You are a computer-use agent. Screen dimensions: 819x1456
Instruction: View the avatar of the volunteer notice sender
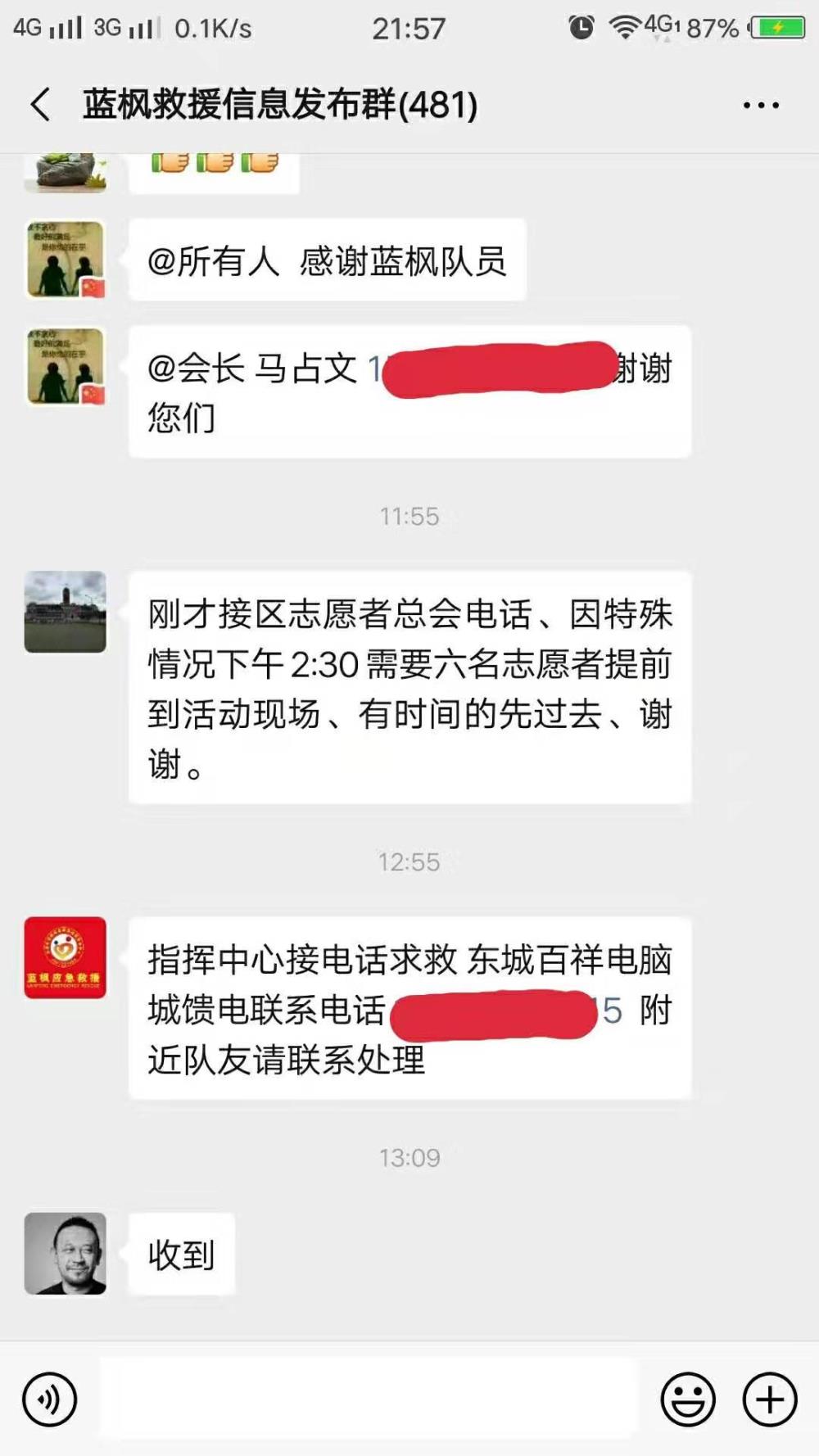tap(66, 612)
